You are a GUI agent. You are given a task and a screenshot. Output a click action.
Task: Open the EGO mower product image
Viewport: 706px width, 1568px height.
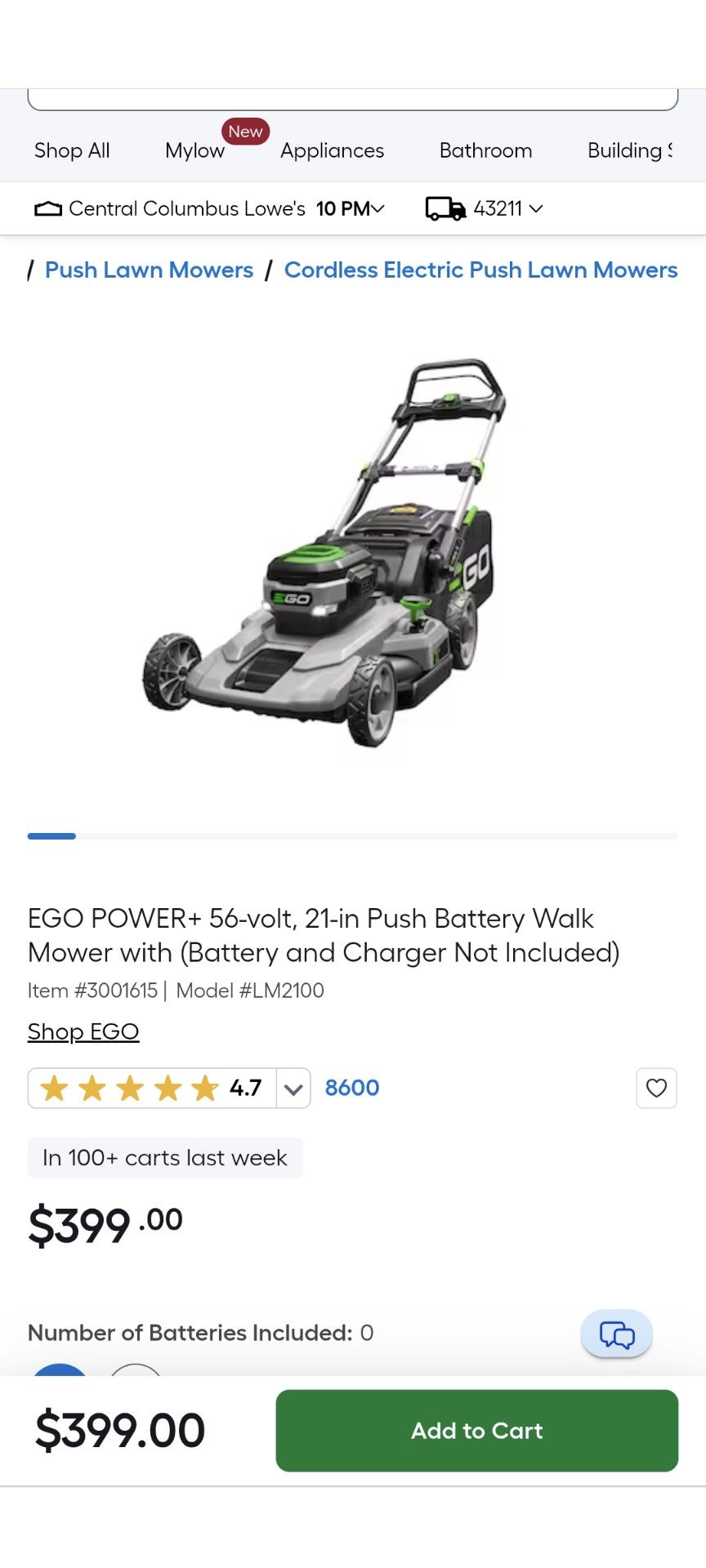(327, 551)
